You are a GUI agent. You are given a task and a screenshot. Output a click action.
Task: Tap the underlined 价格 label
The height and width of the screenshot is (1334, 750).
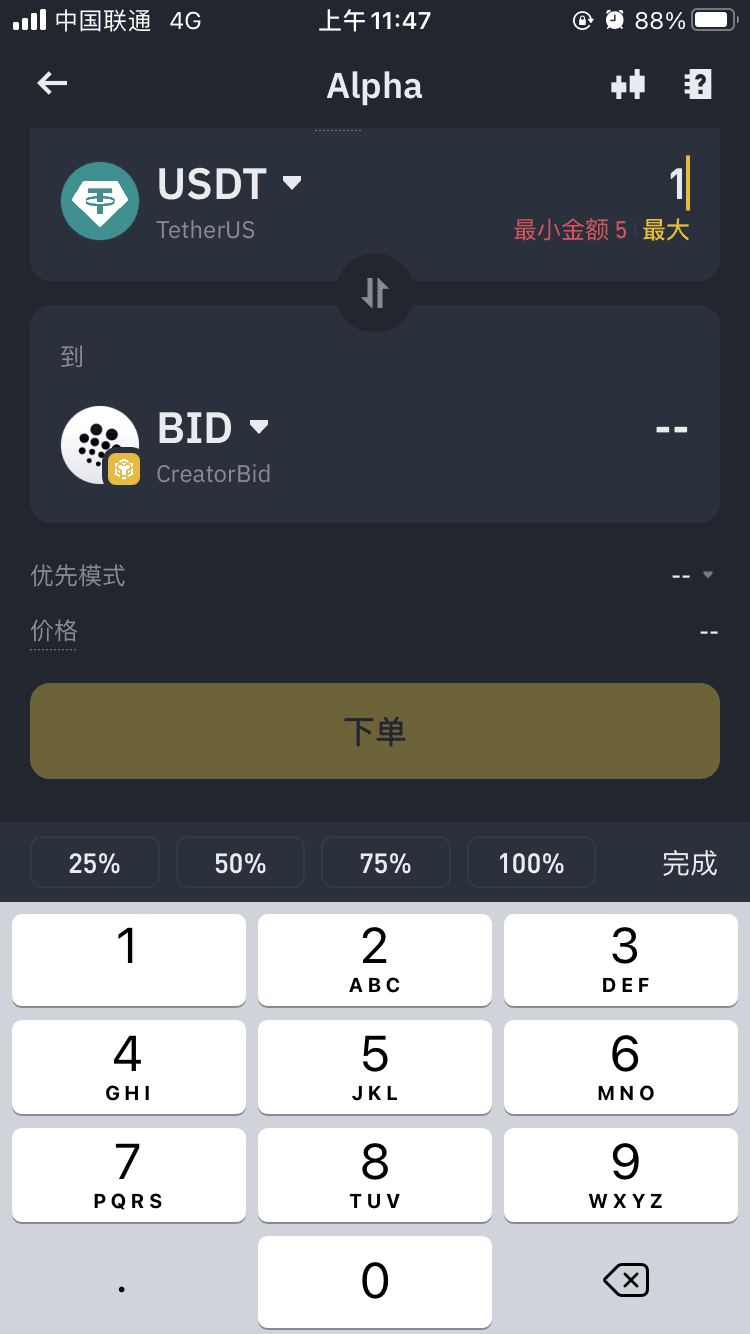tap(54, 631)
